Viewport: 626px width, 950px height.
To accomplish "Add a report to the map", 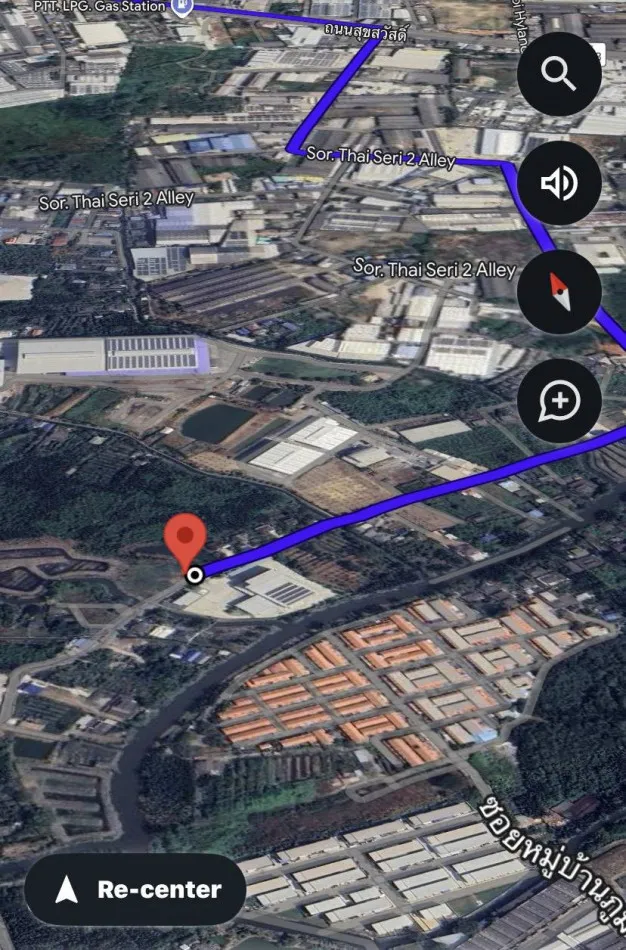I will coord(559,401).
